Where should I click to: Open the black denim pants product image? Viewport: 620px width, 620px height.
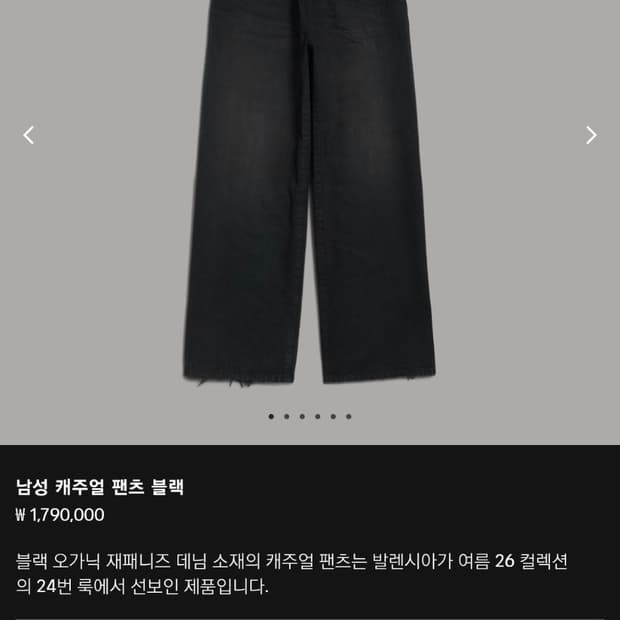[x=310, y=194]
